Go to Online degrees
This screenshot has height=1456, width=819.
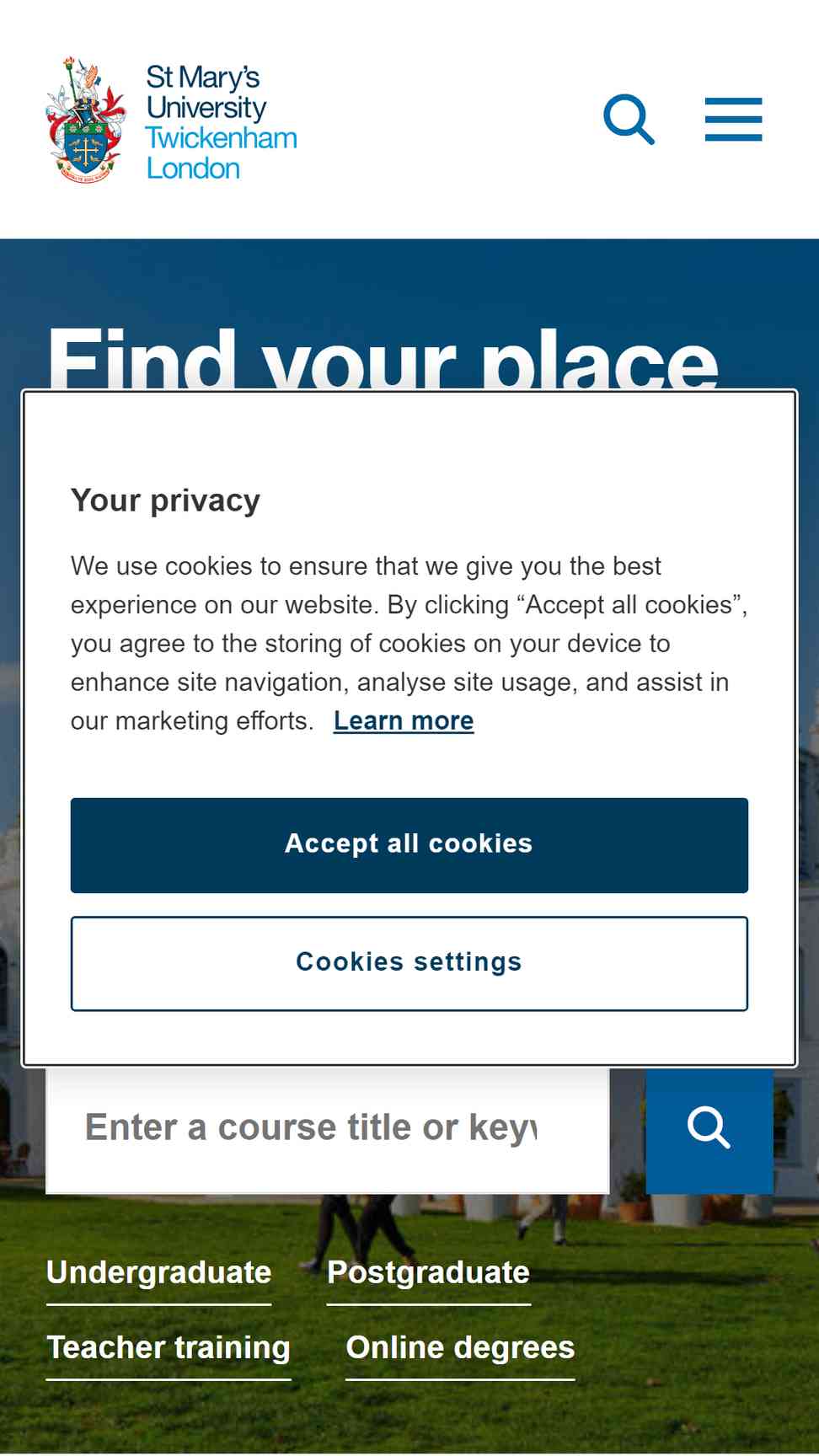click(x=460, y=1349)
